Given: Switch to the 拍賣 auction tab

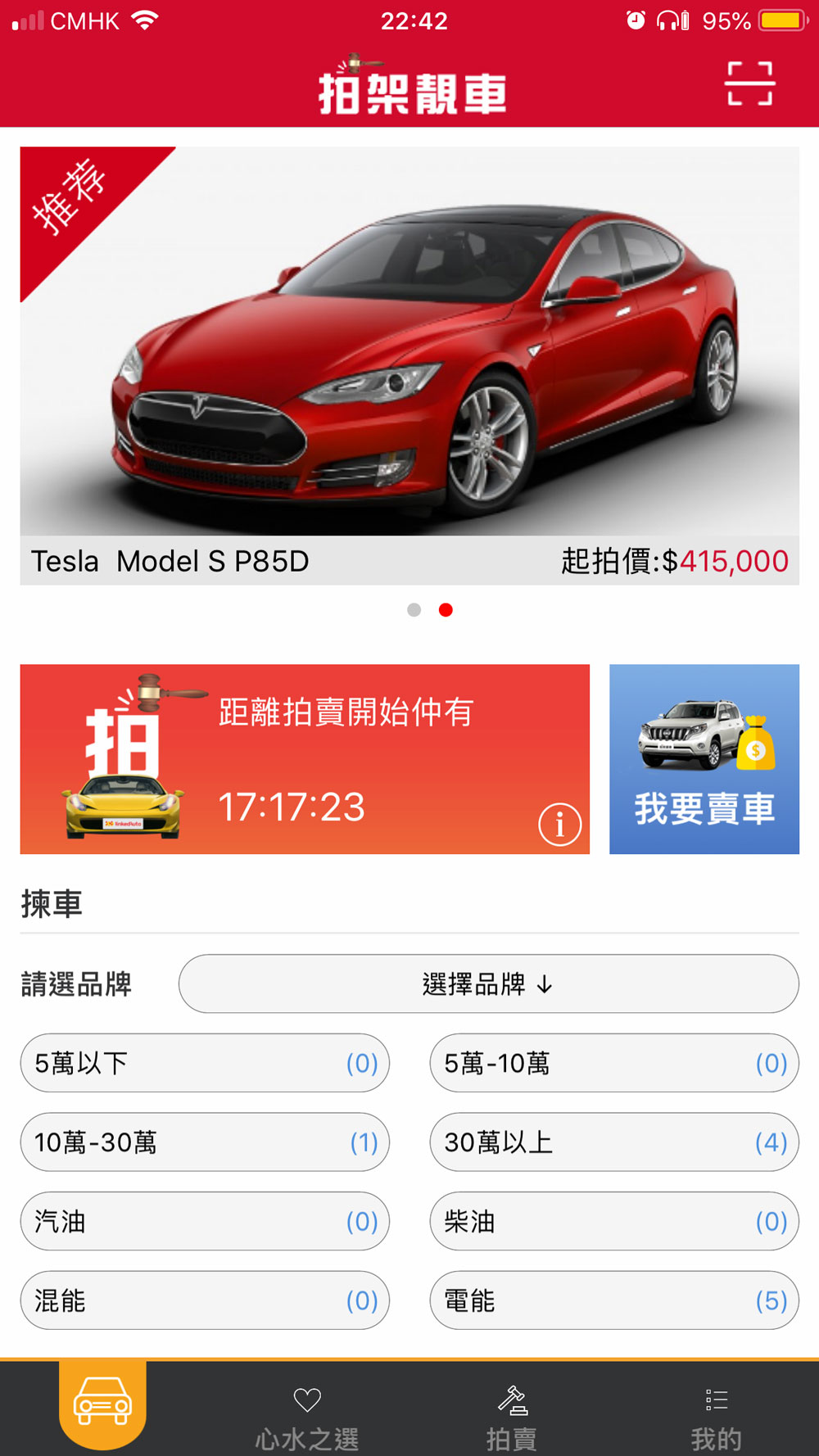Looking at the screenshot, I should point(512,1418).
